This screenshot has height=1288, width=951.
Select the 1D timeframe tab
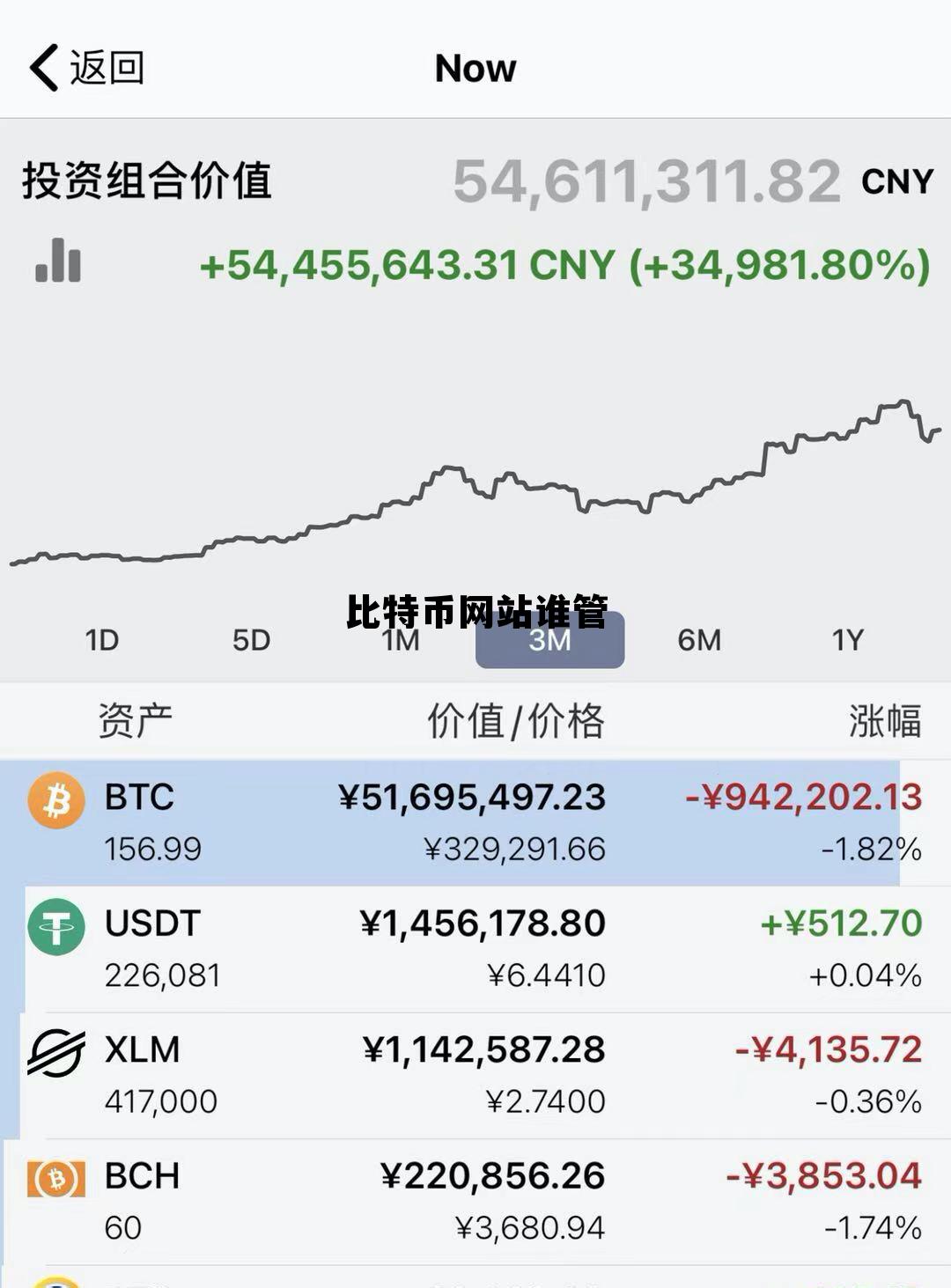[x=100, y=640]
